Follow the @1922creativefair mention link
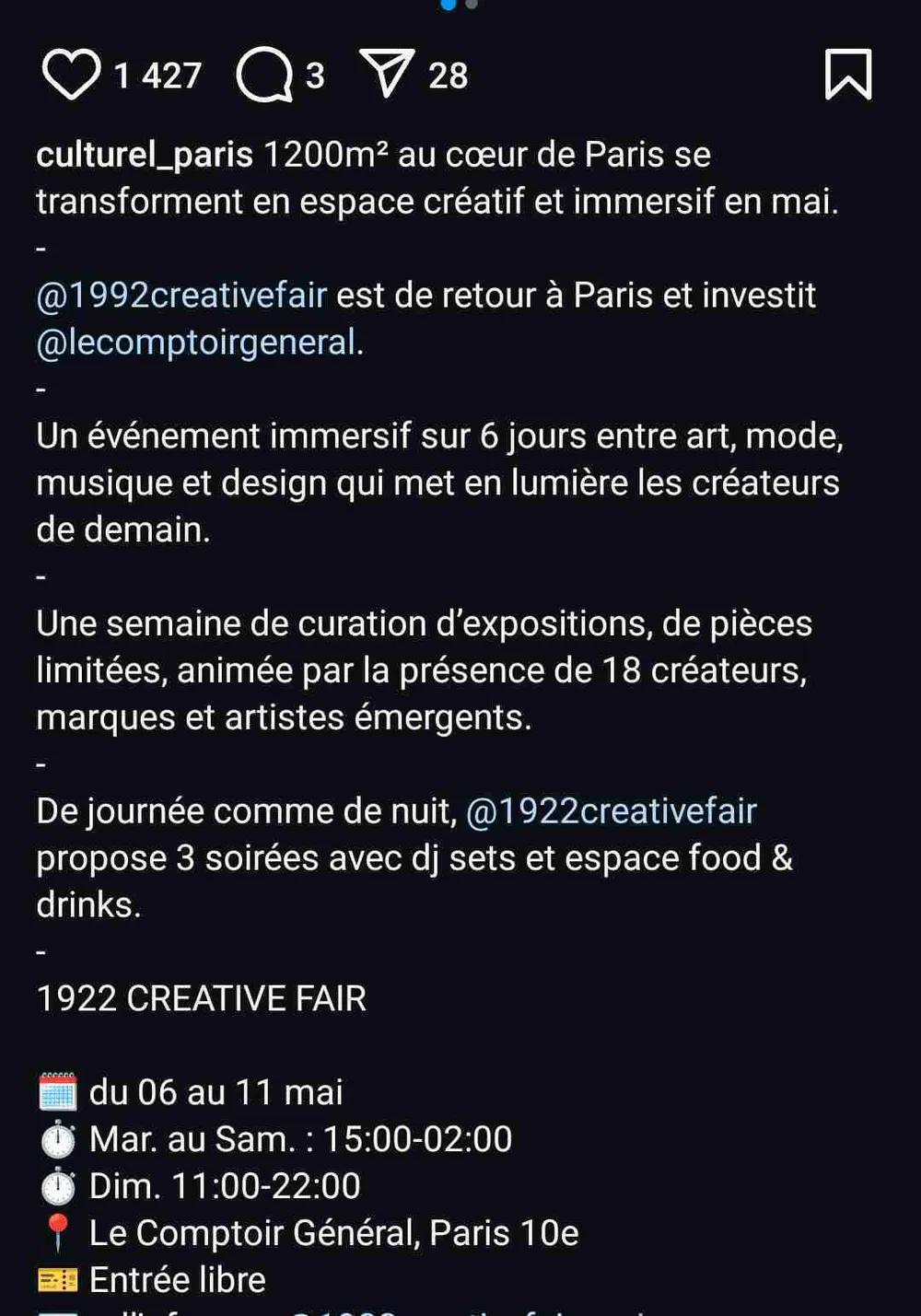The height and width of the screenshot is (1316, 921). 611,811
